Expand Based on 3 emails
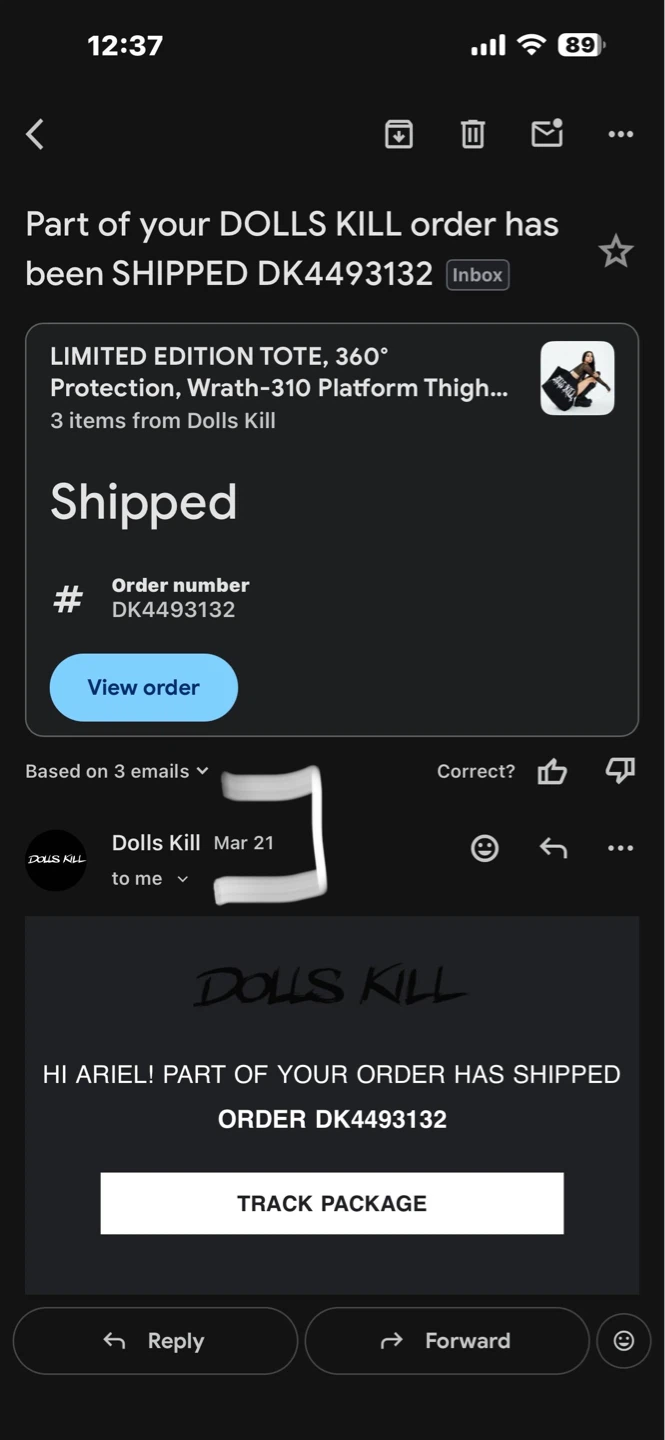 point(117,771)
